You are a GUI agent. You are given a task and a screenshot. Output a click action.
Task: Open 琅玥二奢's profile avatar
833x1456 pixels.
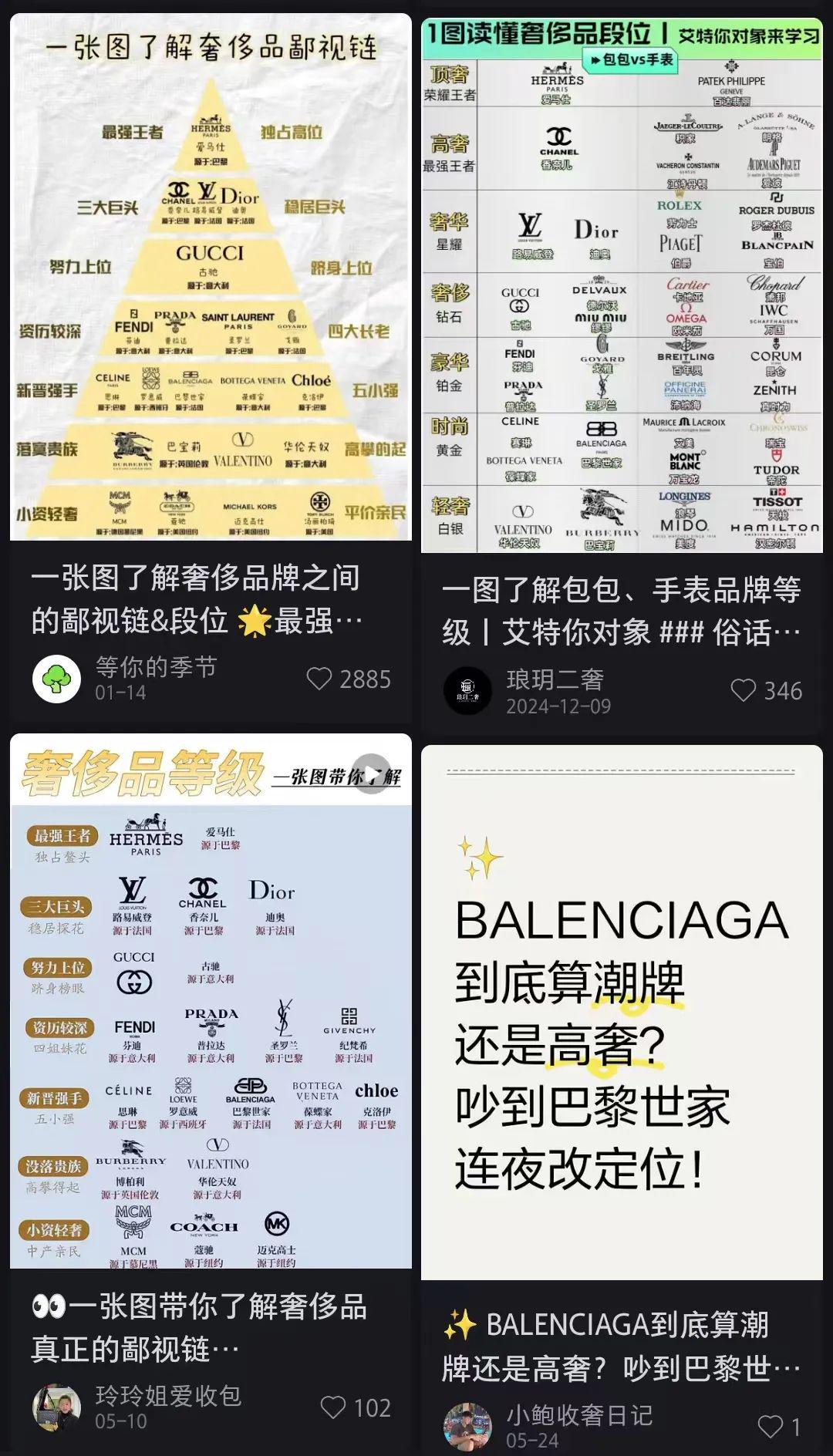point(467,690)
